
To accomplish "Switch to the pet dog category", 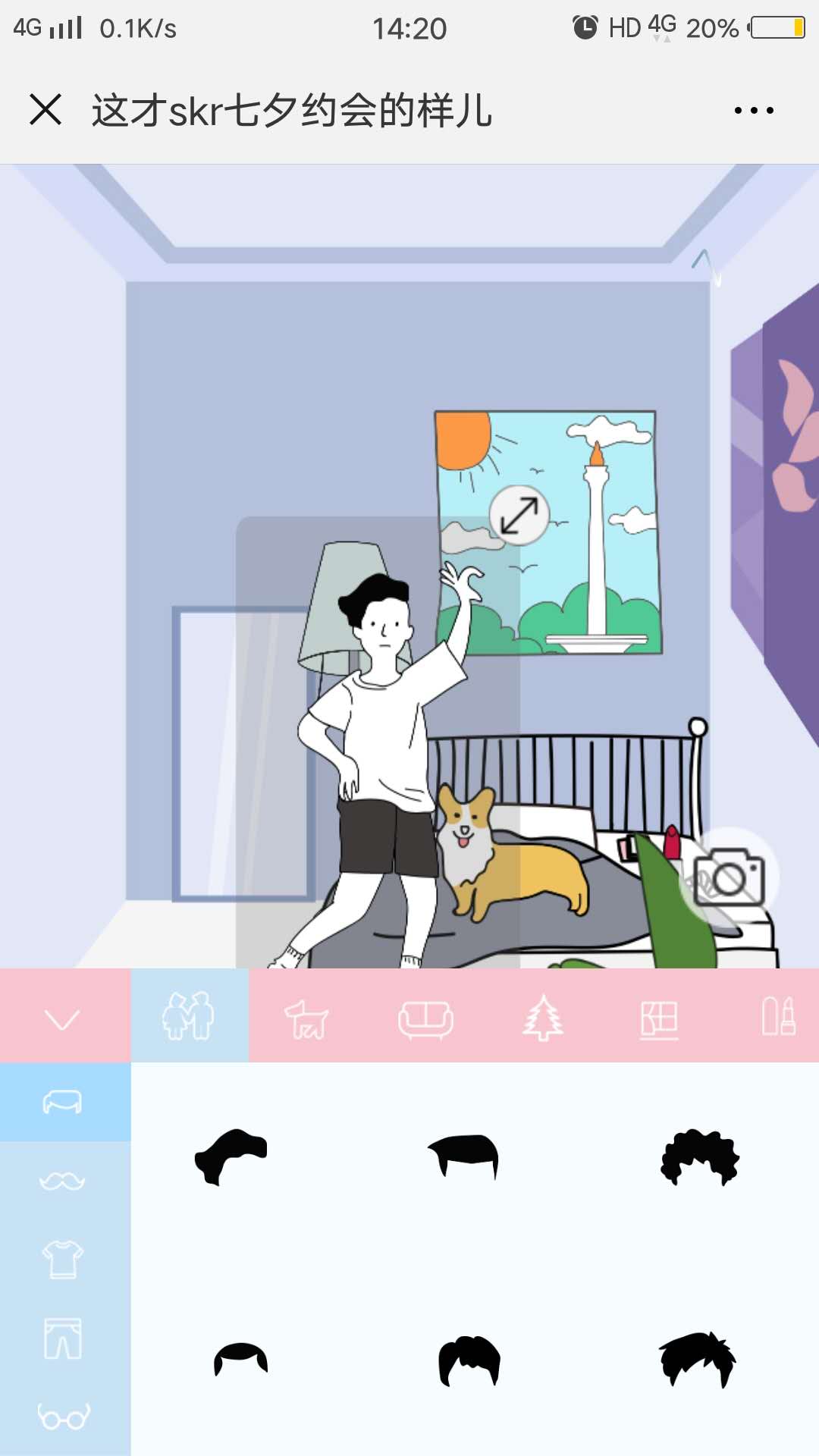I will click(x=306, y=1018).
